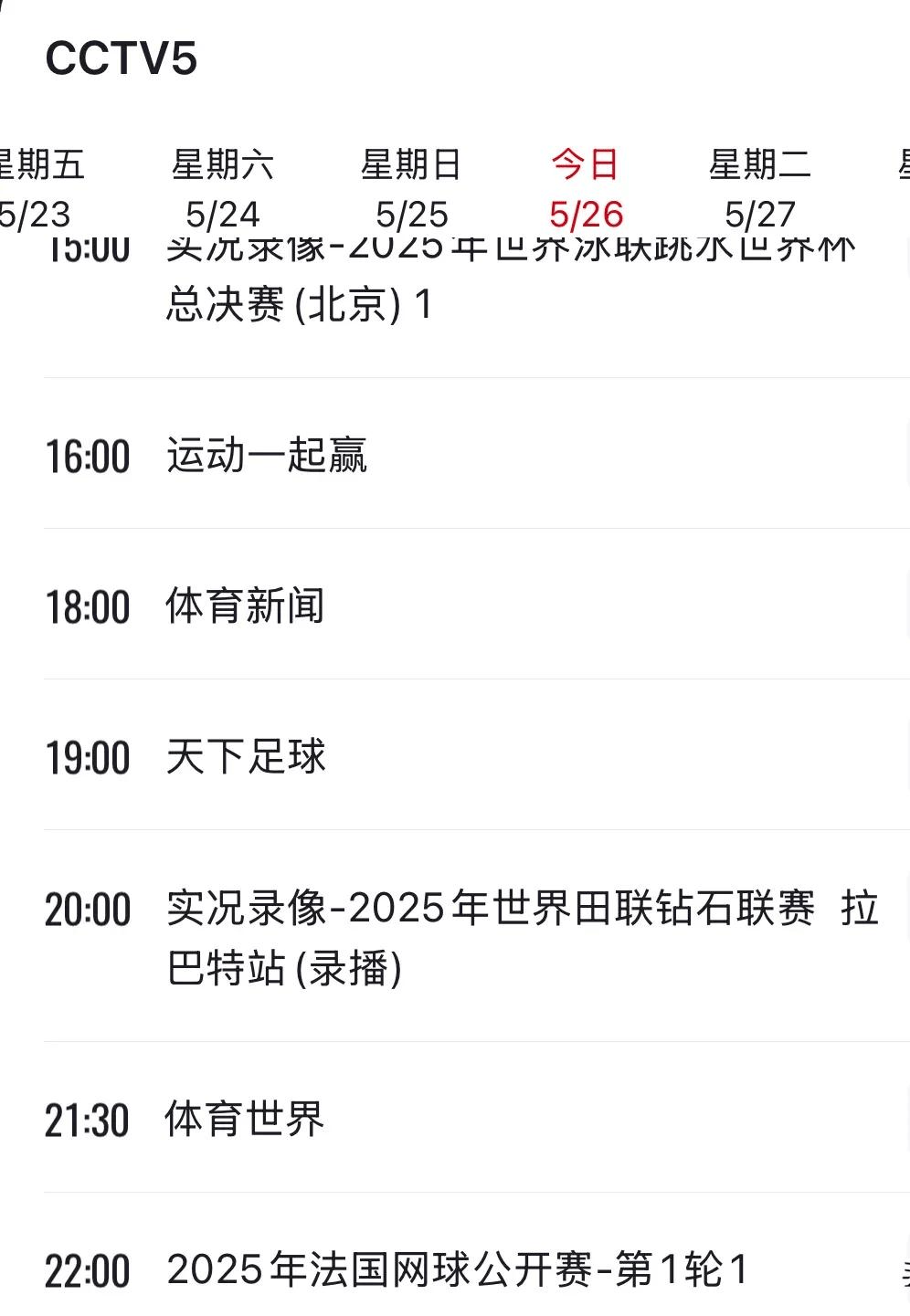
Task: Open the 运动一起赢 program entry
Action: coord(268,456)
